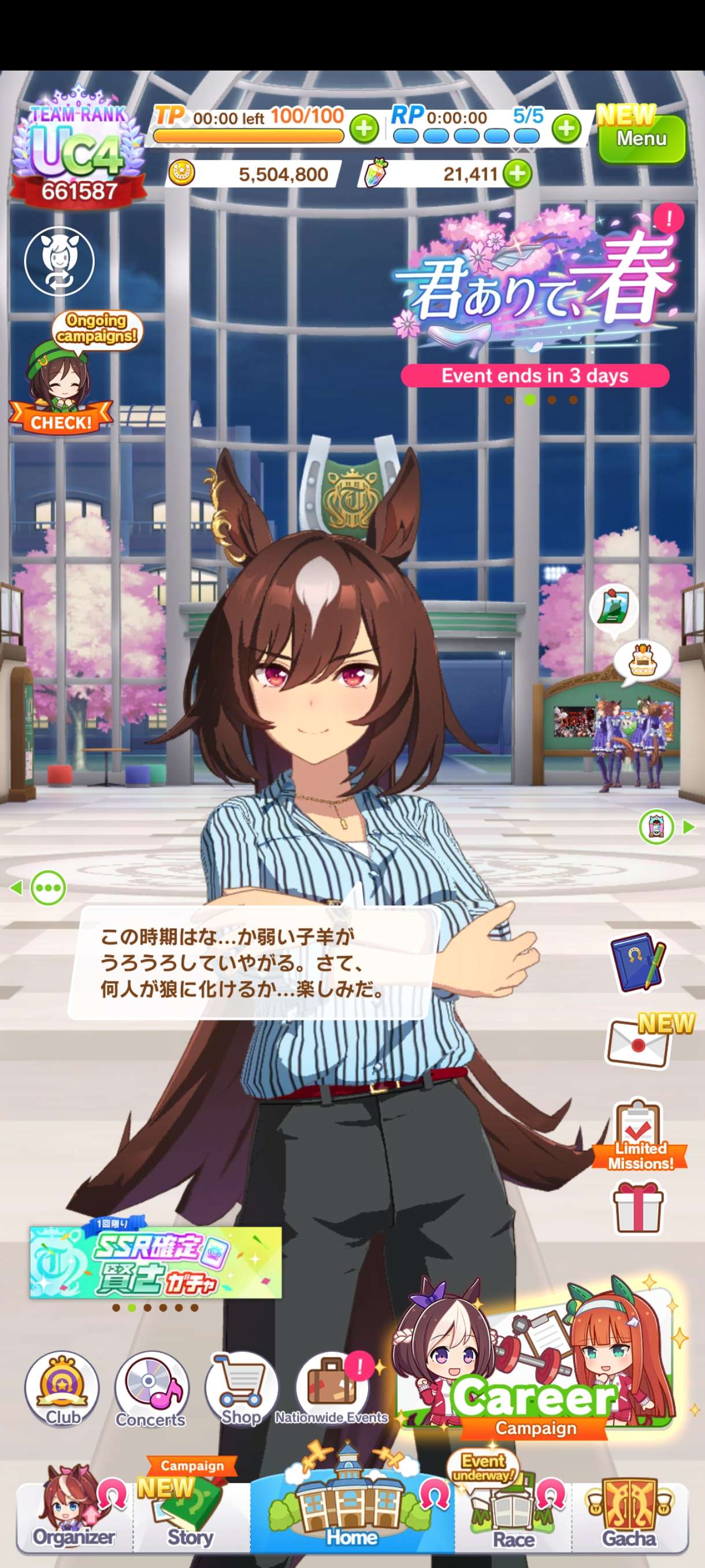Add more carrot jewels with the plus
This screenshot has height=1568, width=705.
click(517, 174)
